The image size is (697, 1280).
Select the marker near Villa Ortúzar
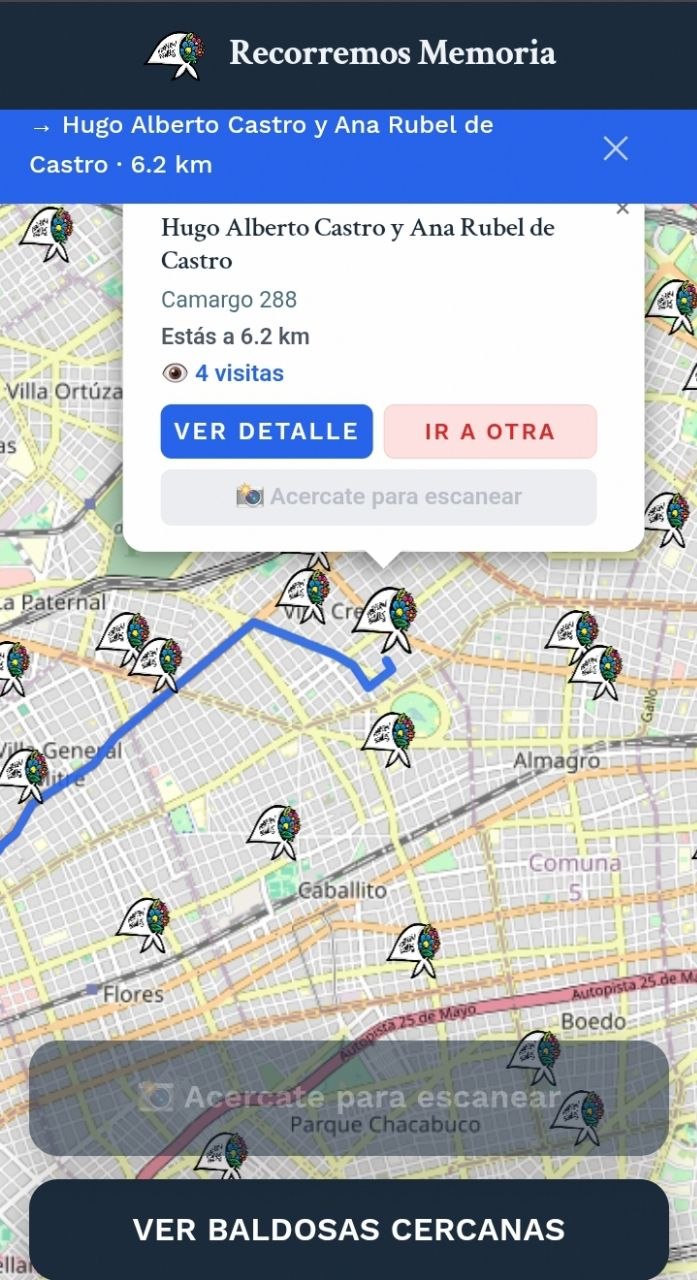(x=48, y=233)
